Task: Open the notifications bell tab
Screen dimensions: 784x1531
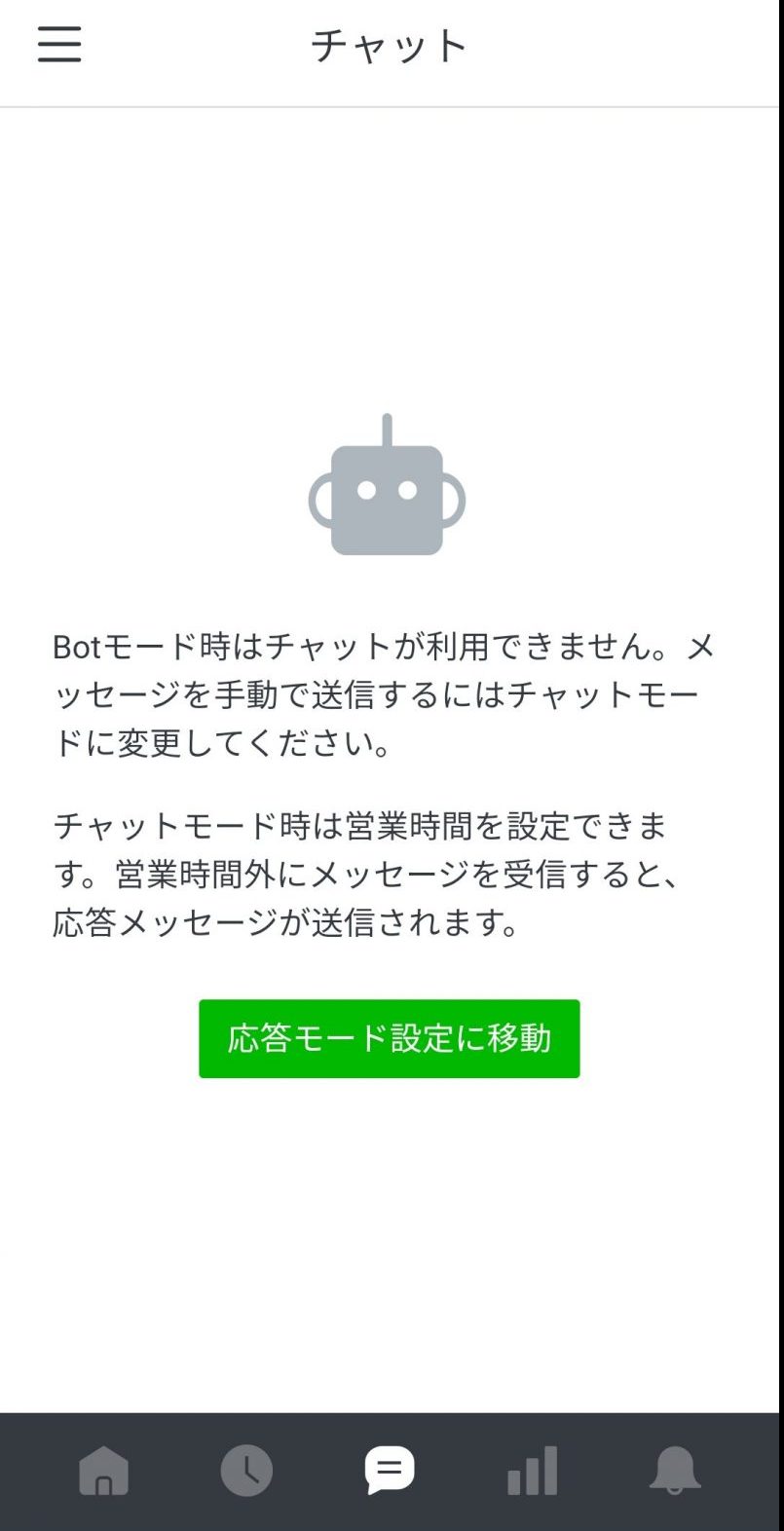Action: coord(675,1470)
